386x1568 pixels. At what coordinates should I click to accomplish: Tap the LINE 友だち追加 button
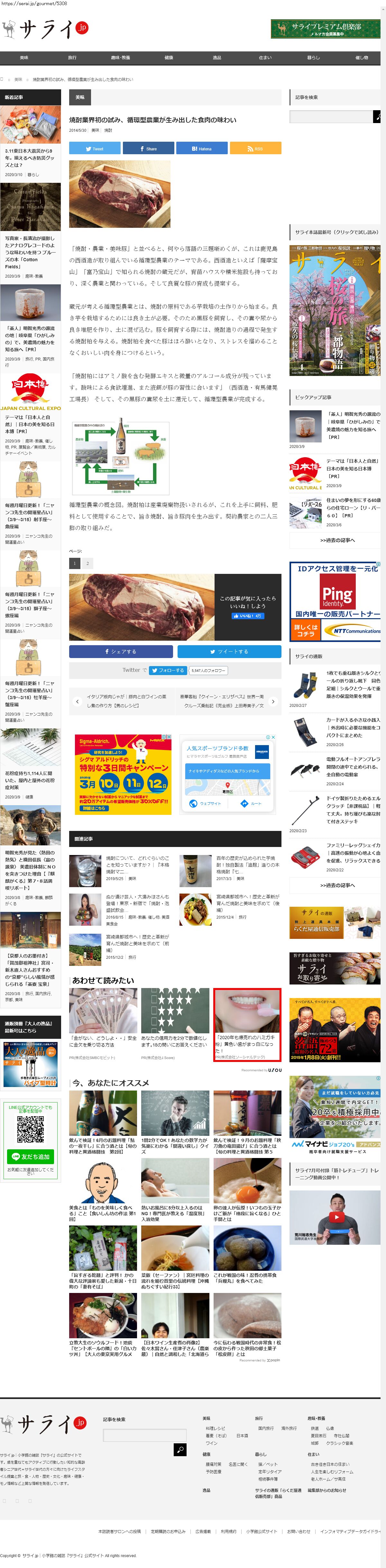click(31, 1156)
